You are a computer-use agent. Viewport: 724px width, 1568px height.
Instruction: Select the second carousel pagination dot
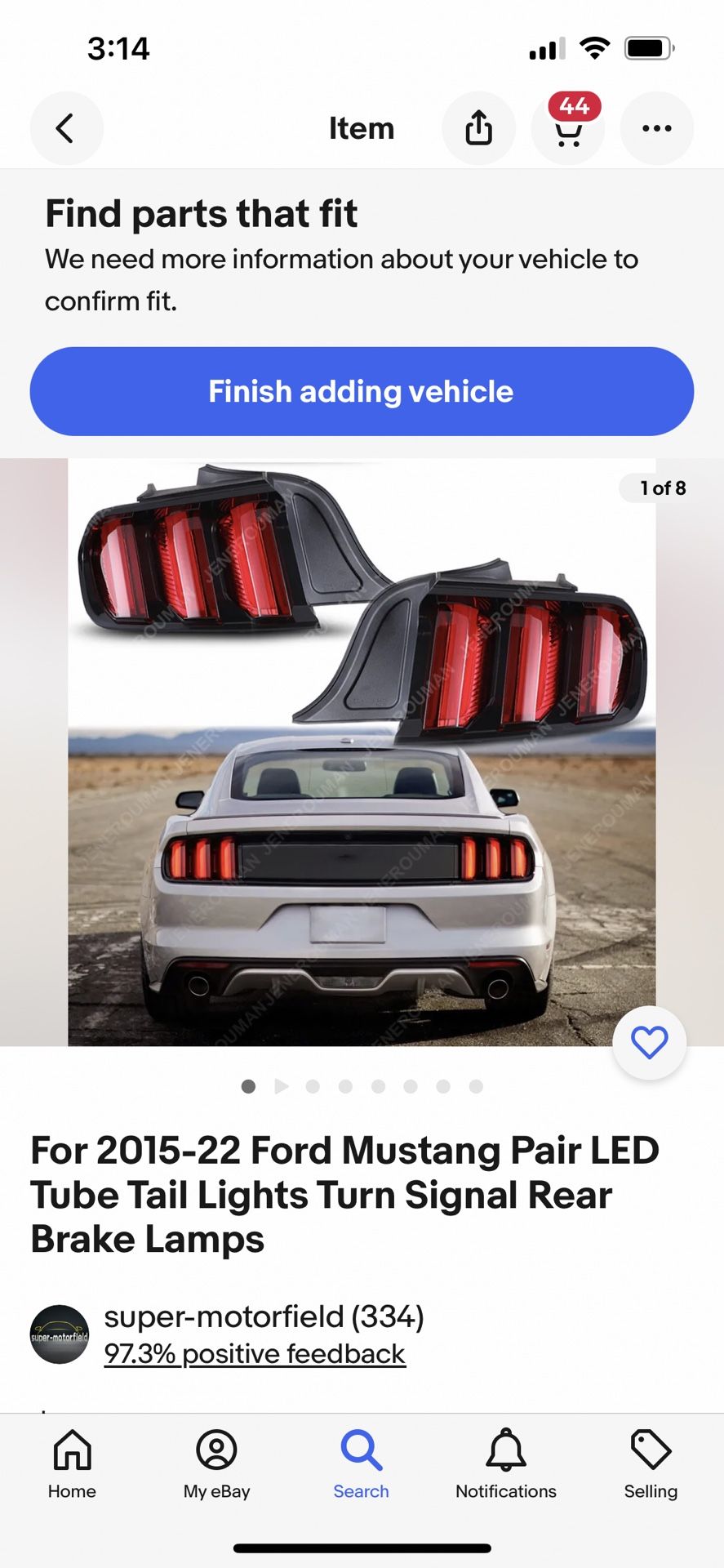313,1086
